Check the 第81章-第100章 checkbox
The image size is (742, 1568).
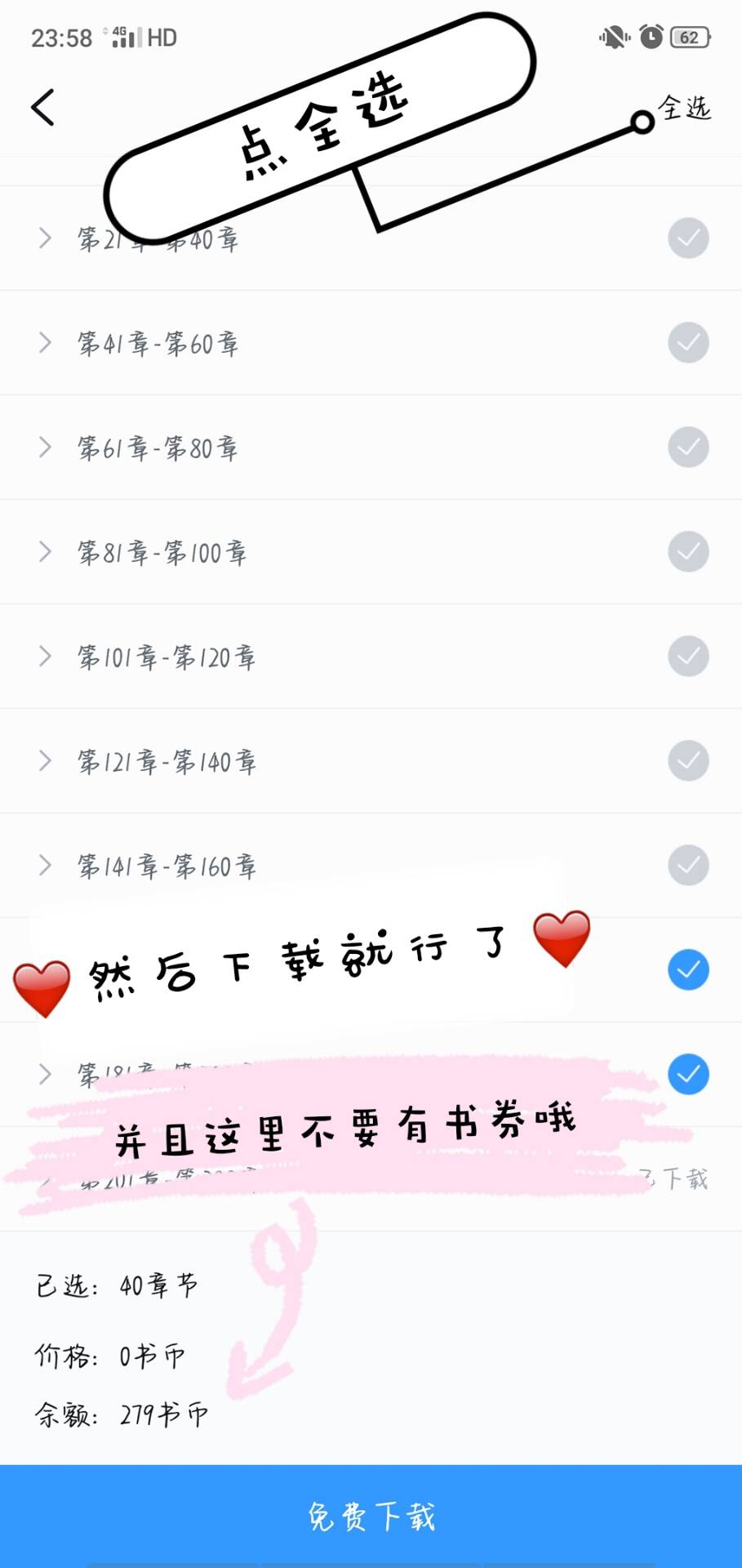[x=688, y=552]
